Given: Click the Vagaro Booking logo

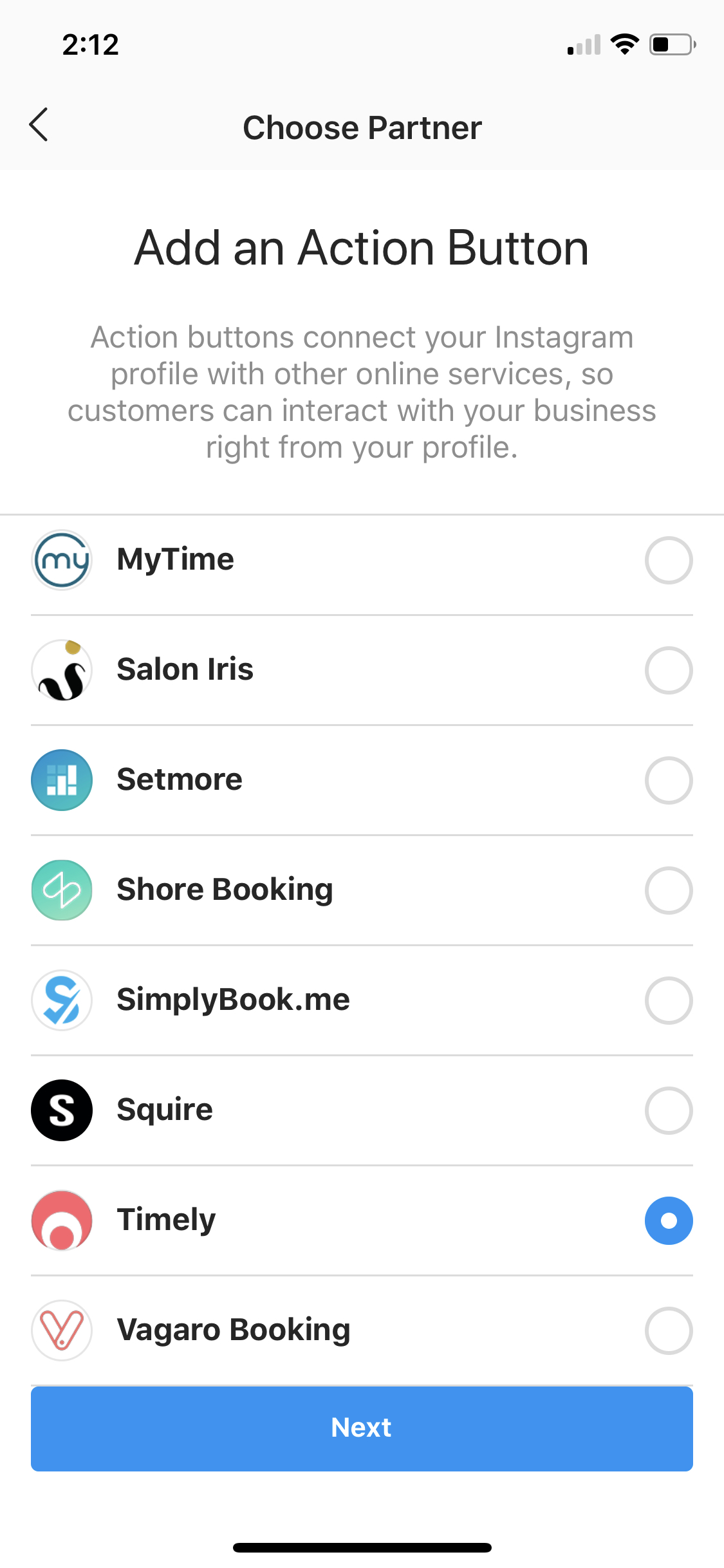Looking at the screenshot, I should tap(61, 1330).
